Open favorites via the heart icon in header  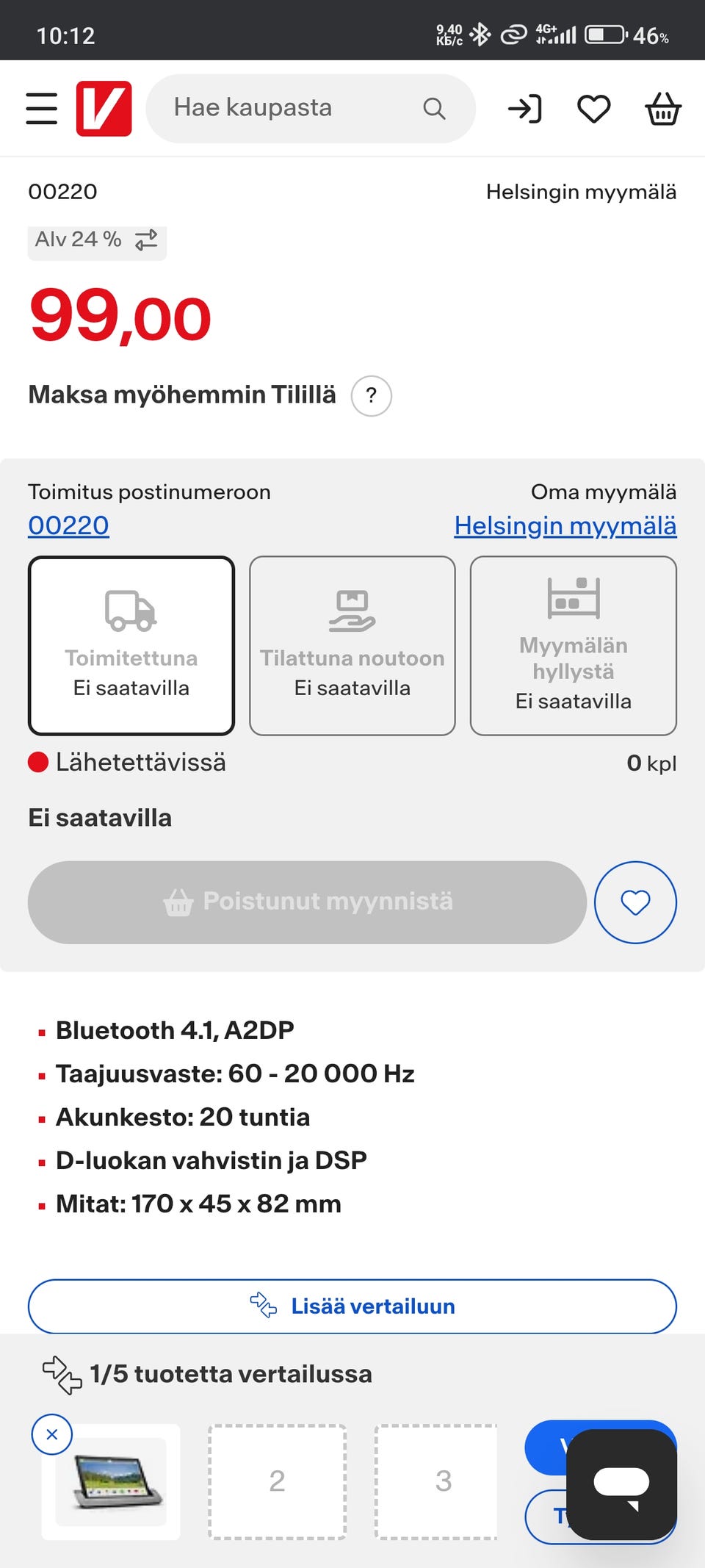[593, 108]
